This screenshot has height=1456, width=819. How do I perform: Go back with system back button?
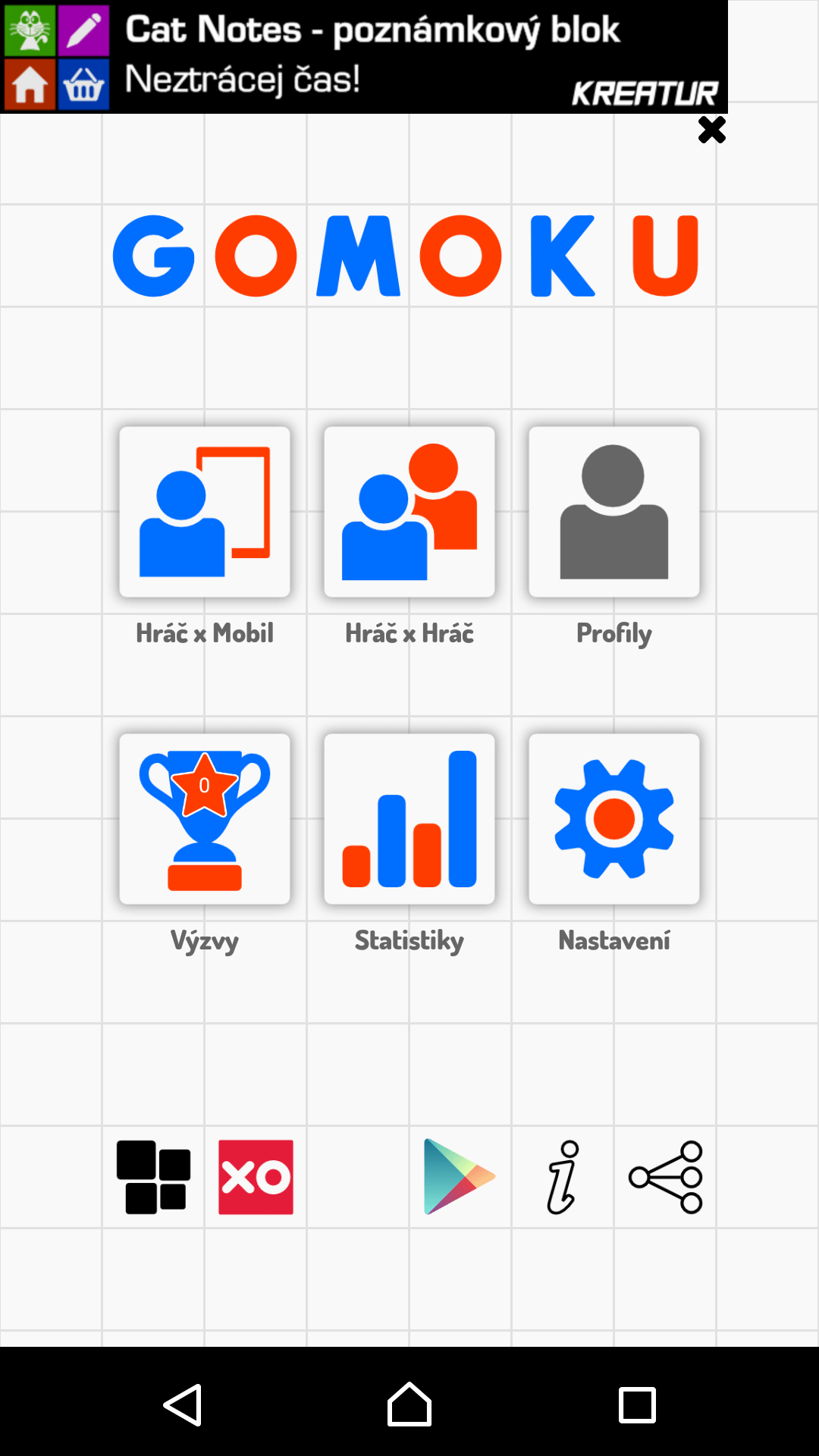point(183,1404)
